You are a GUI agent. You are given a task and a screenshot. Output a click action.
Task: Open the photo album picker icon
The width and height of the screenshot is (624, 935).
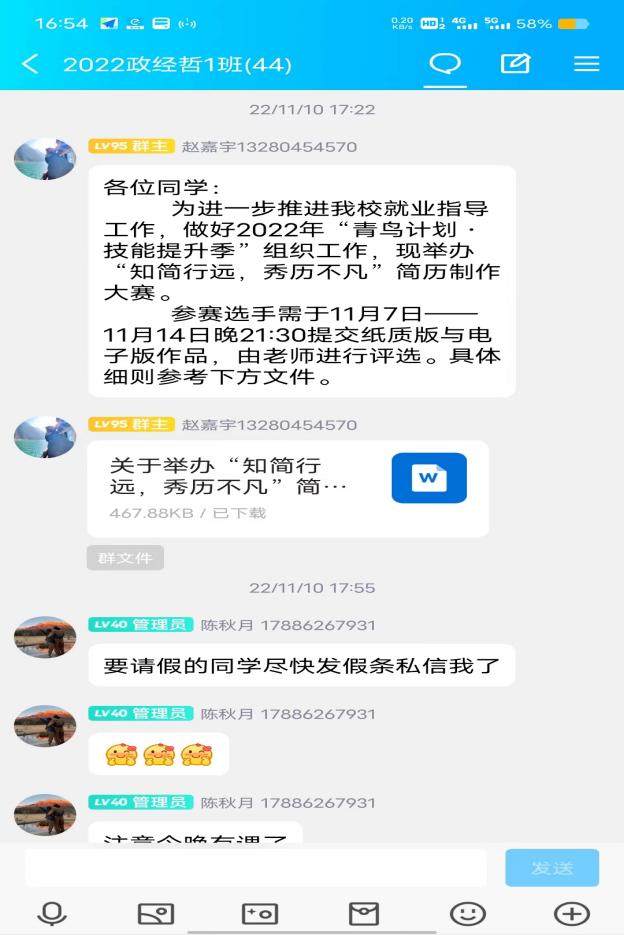155,913
